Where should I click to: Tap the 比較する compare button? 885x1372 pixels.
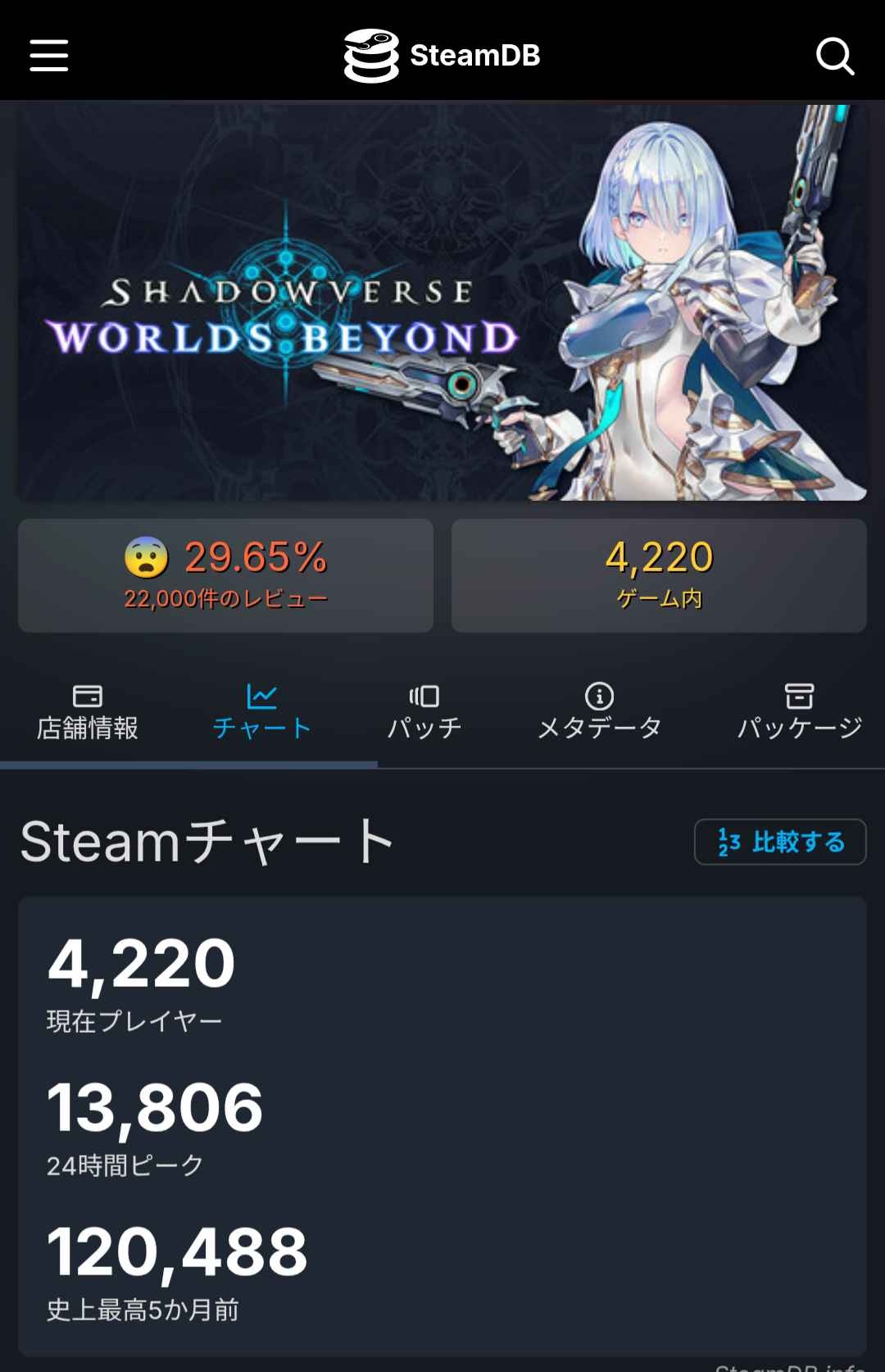coord(779,842)
